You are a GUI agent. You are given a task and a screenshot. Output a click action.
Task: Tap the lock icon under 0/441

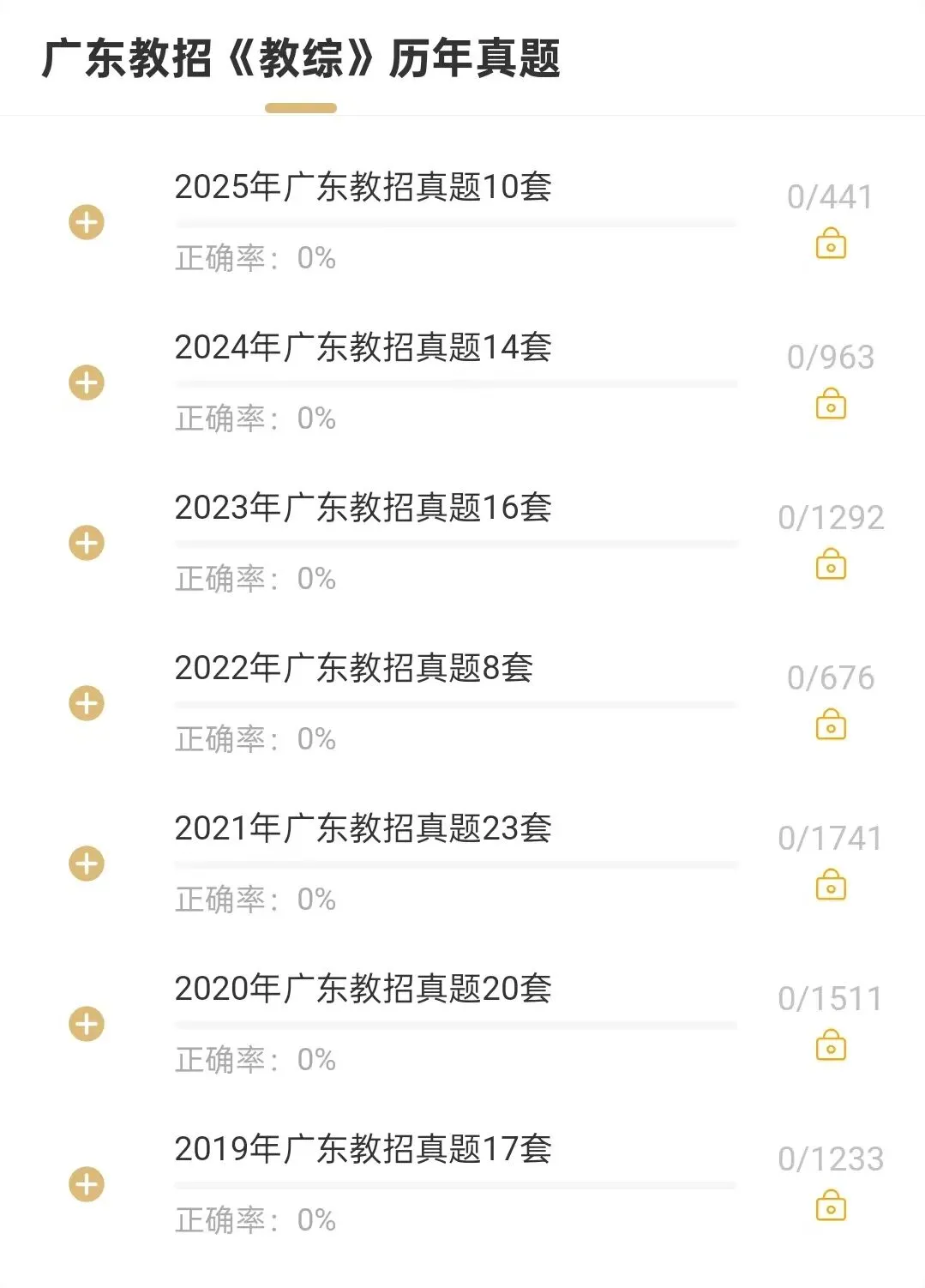click(831, 244)
